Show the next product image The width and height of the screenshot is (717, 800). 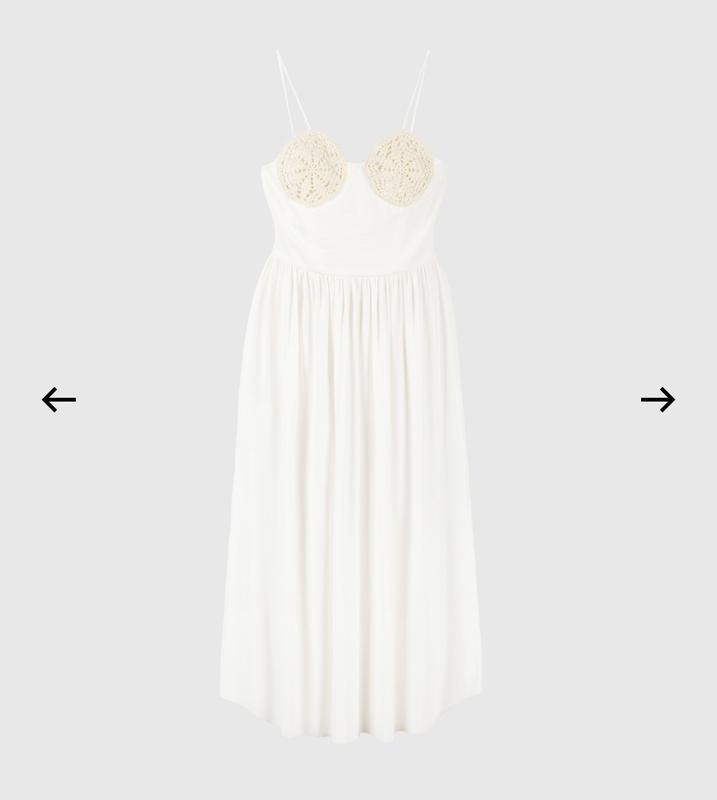pyautogui.click(x=657, y=400)
